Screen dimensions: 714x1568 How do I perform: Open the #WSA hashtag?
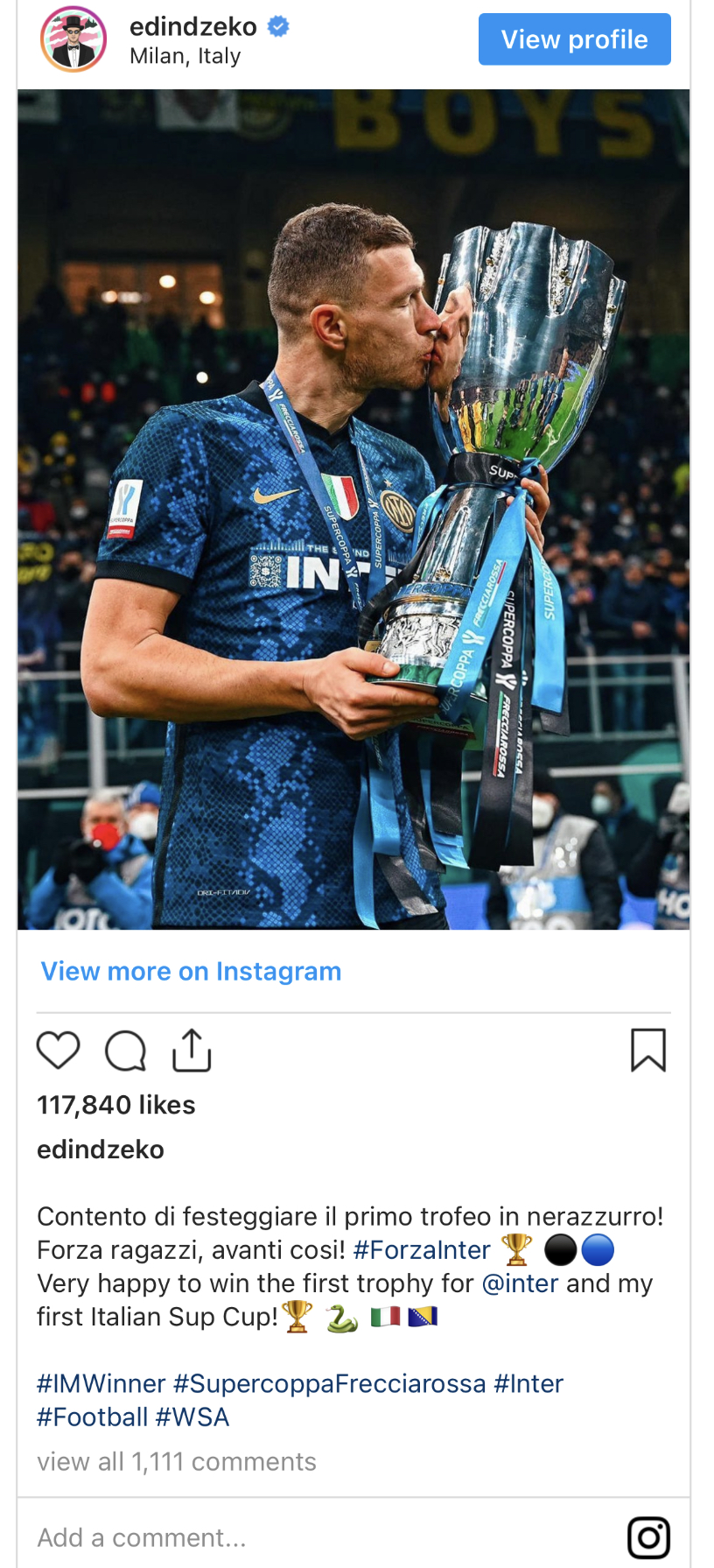tap(192, 1417)
